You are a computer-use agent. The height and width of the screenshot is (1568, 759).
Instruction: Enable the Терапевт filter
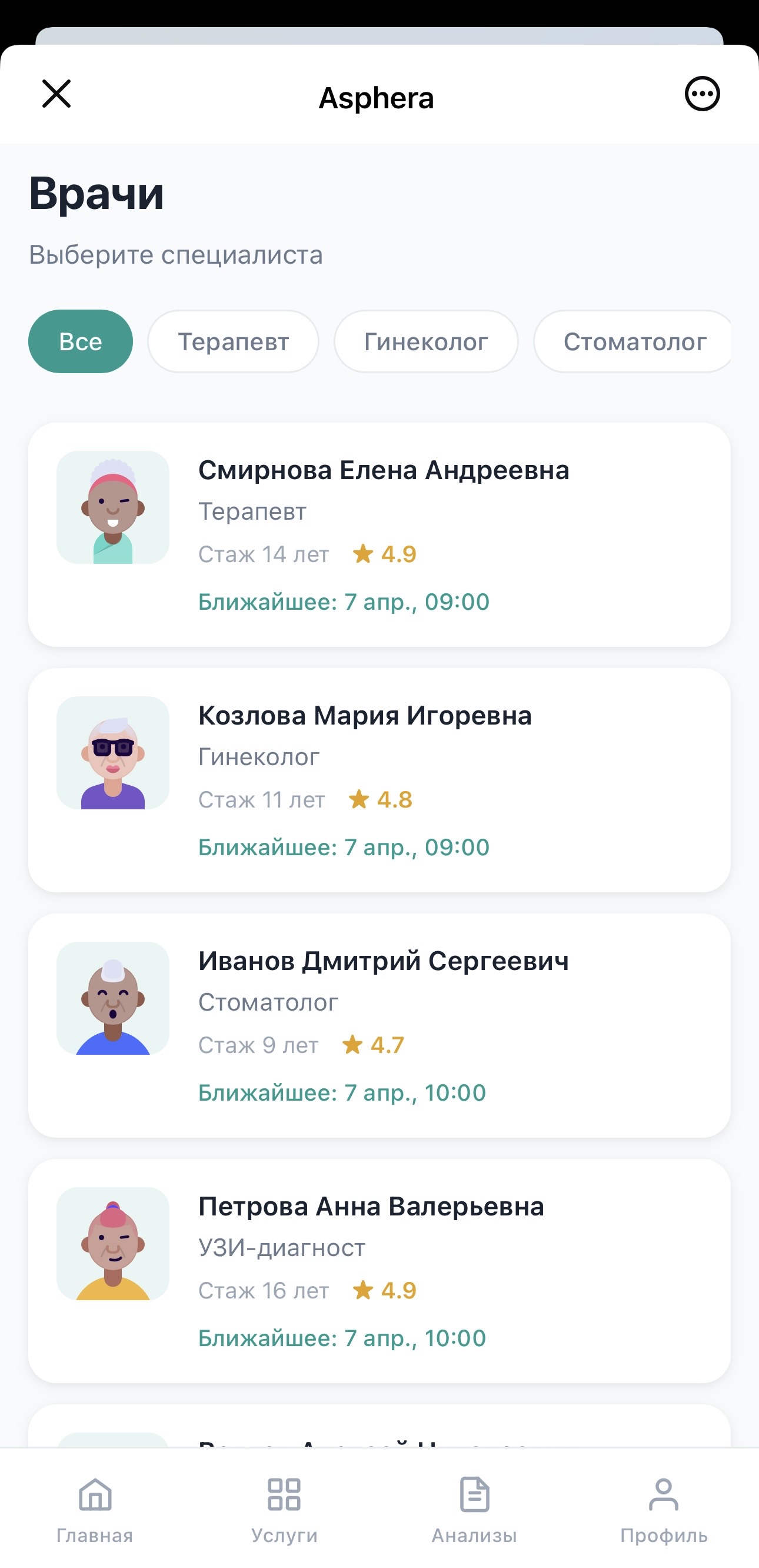(232, 341)
